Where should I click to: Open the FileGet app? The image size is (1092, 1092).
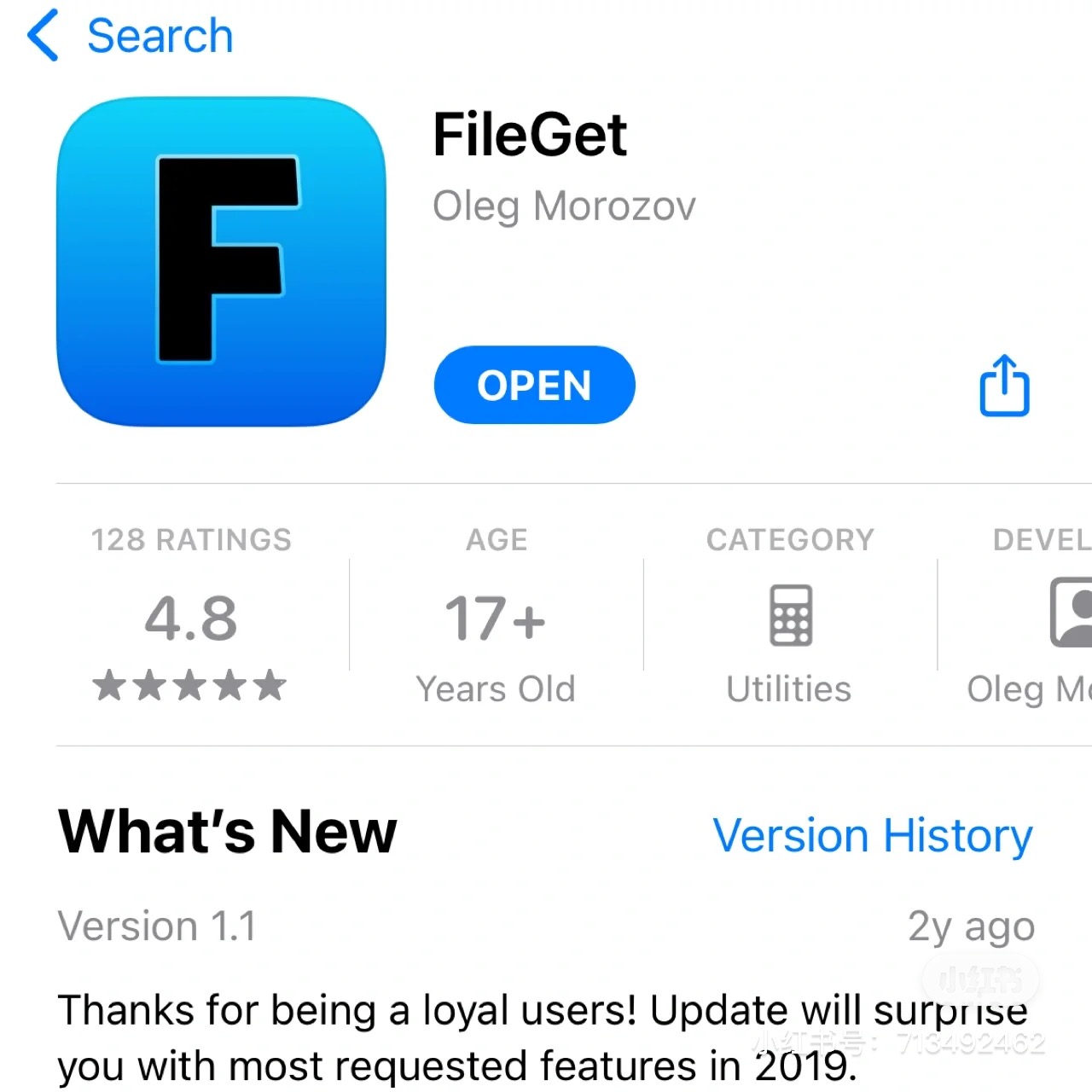pos(534,385)
